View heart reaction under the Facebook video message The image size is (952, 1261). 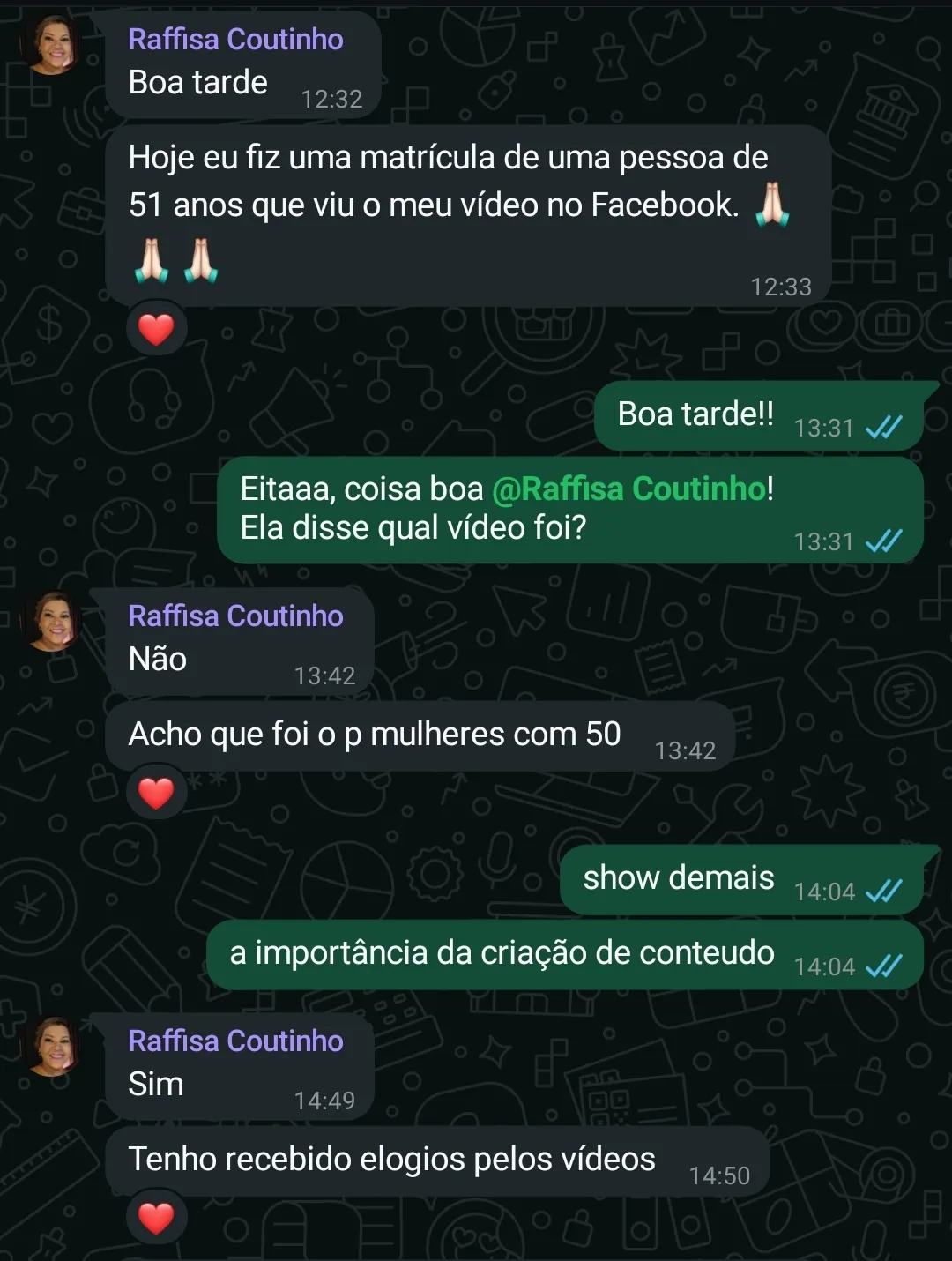click(x=156, y=330)
